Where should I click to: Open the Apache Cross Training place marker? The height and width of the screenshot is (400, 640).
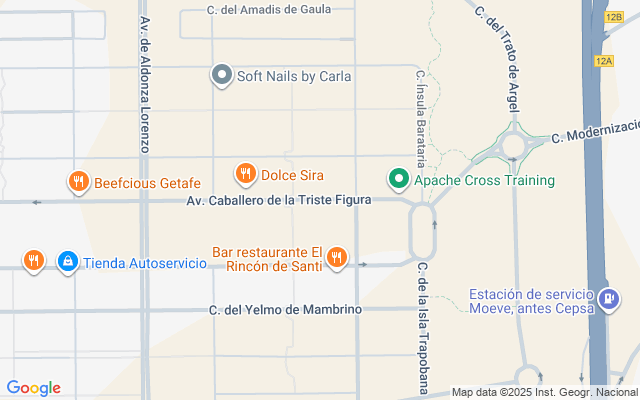click(x=399, y=179)
